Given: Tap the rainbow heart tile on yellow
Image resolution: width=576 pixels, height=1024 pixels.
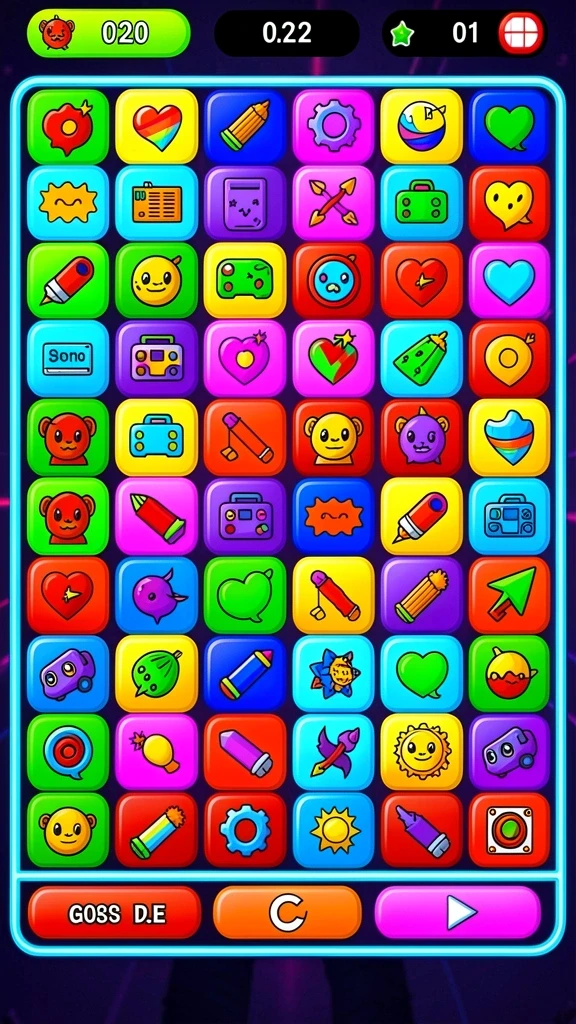Looking at the screenshot, I should click(157, 126).
